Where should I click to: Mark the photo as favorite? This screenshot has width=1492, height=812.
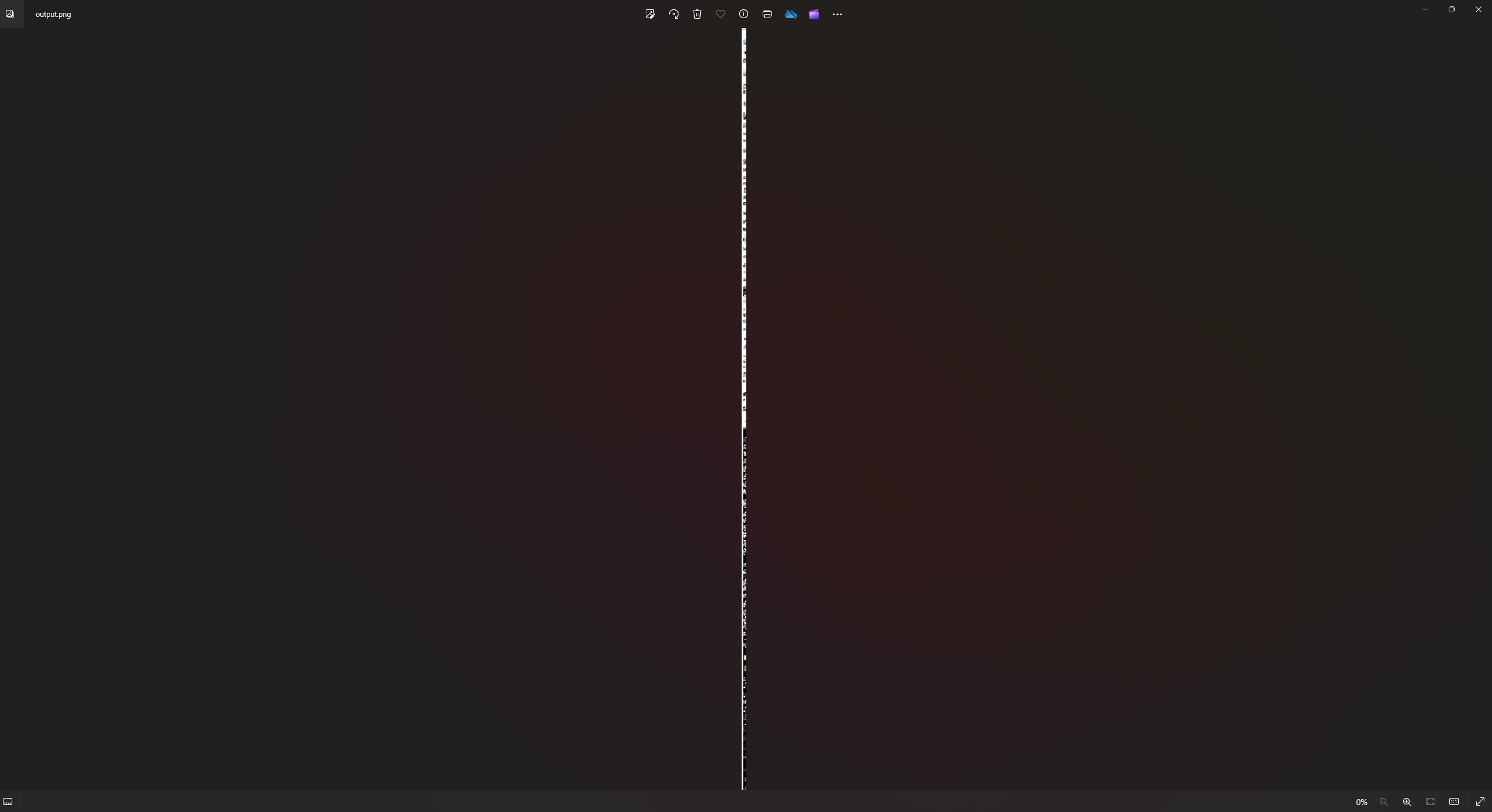(721, 15)
